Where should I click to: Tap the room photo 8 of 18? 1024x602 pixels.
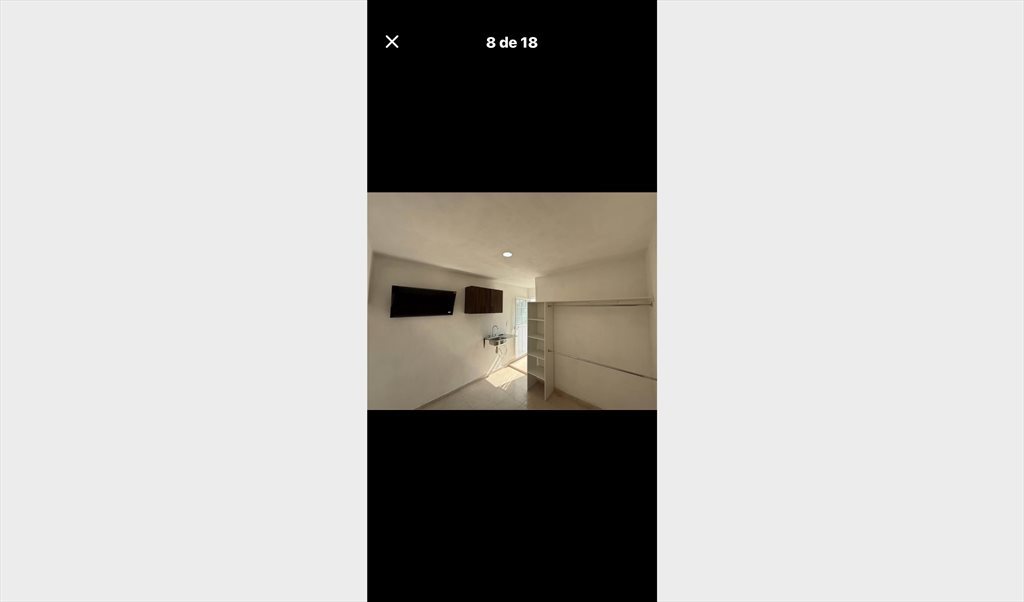click(511, 301)
